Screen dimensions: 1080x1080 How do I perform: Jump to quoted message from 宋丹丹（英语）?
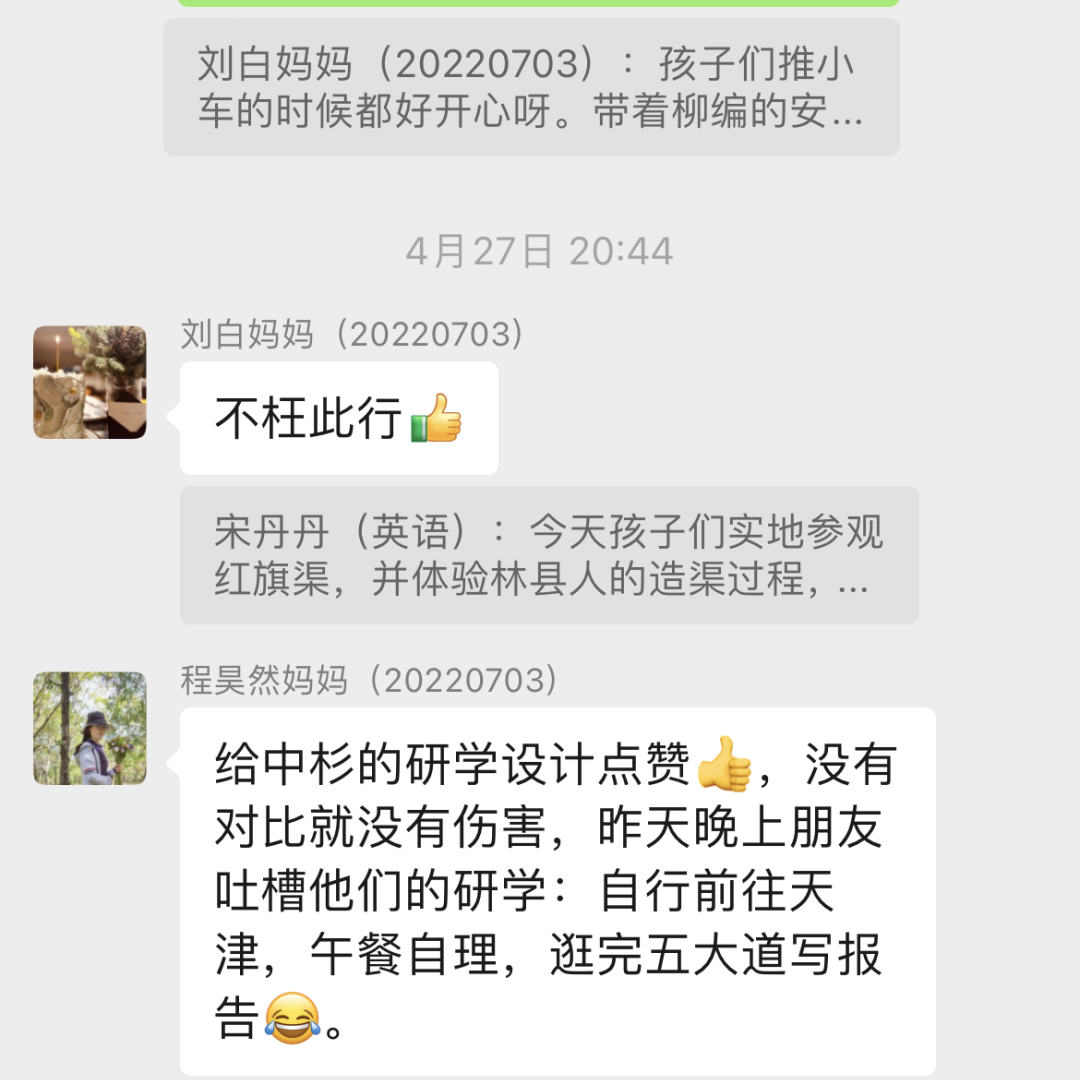[548, 555]
